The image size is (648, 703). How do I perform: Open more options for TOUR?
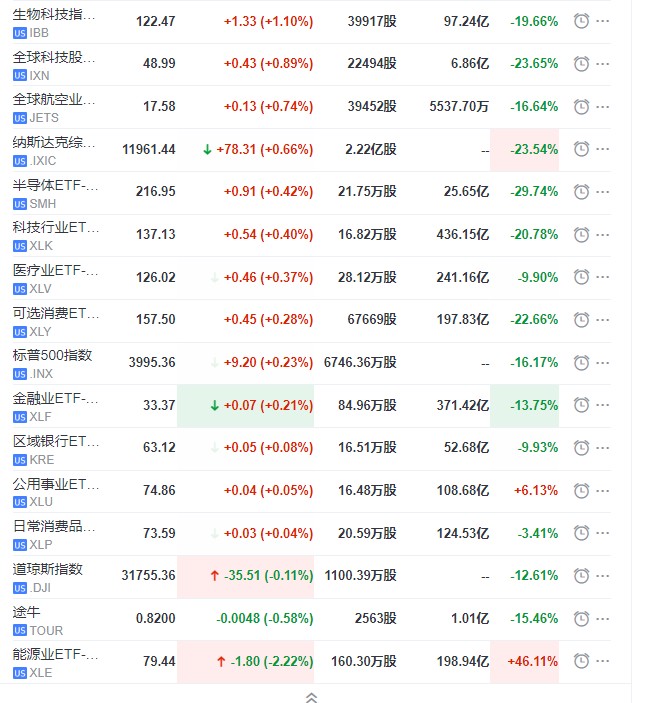pos(602,620)
